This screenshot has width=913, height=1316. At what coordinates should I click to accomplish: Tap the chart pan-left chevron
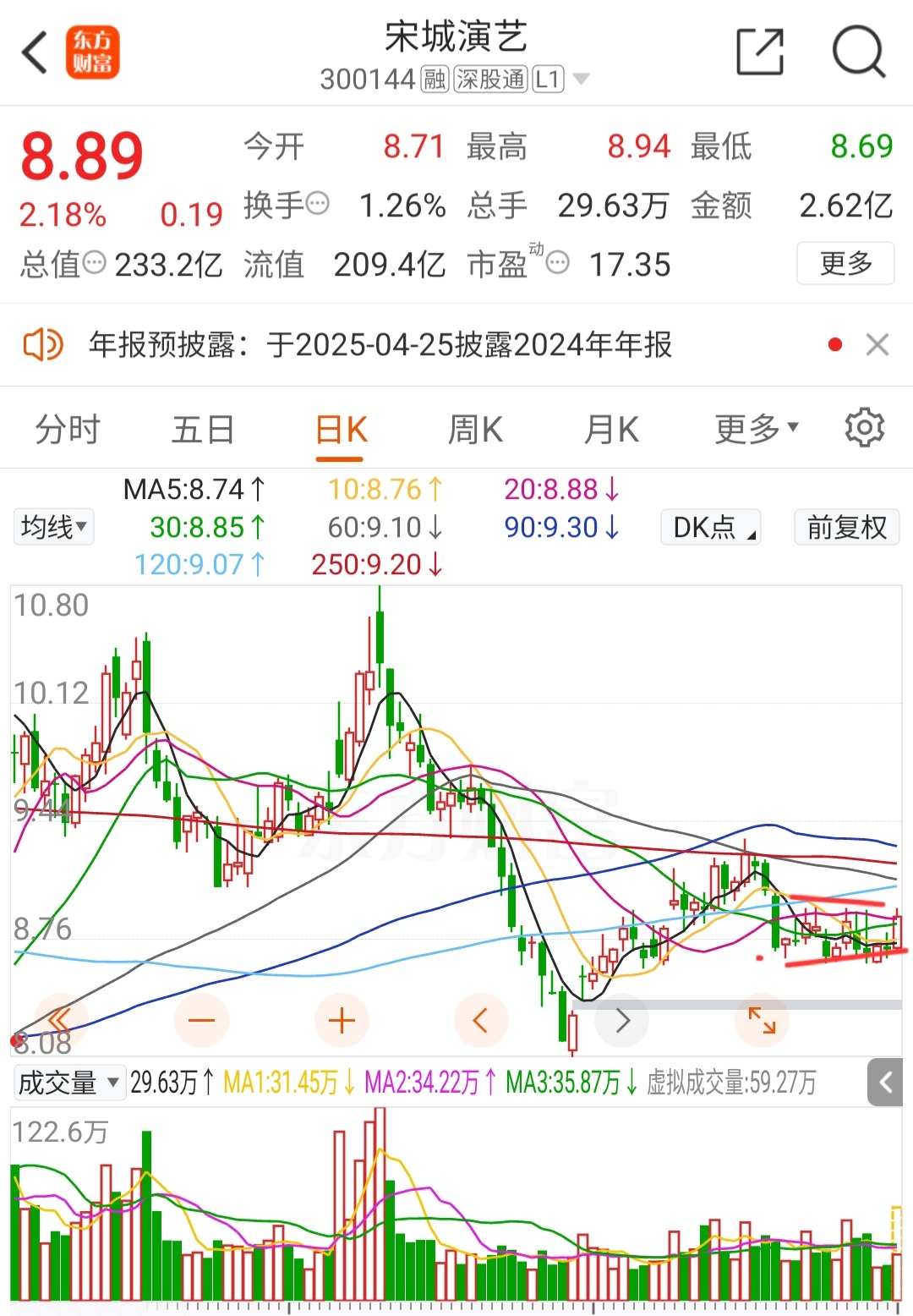click(x=482, y=1020)
